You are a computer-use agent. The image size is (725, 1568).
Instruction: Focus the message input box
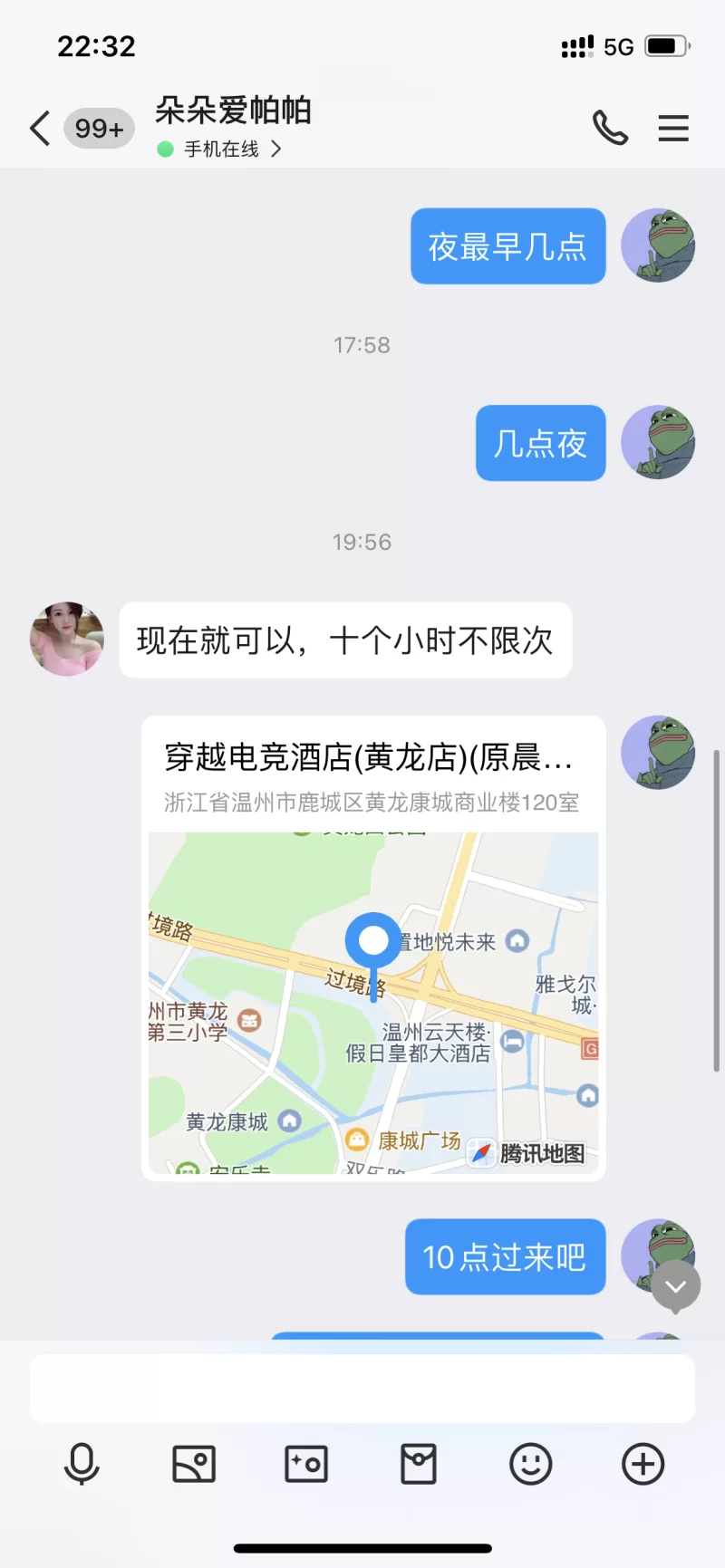(x=362, y=1389)
